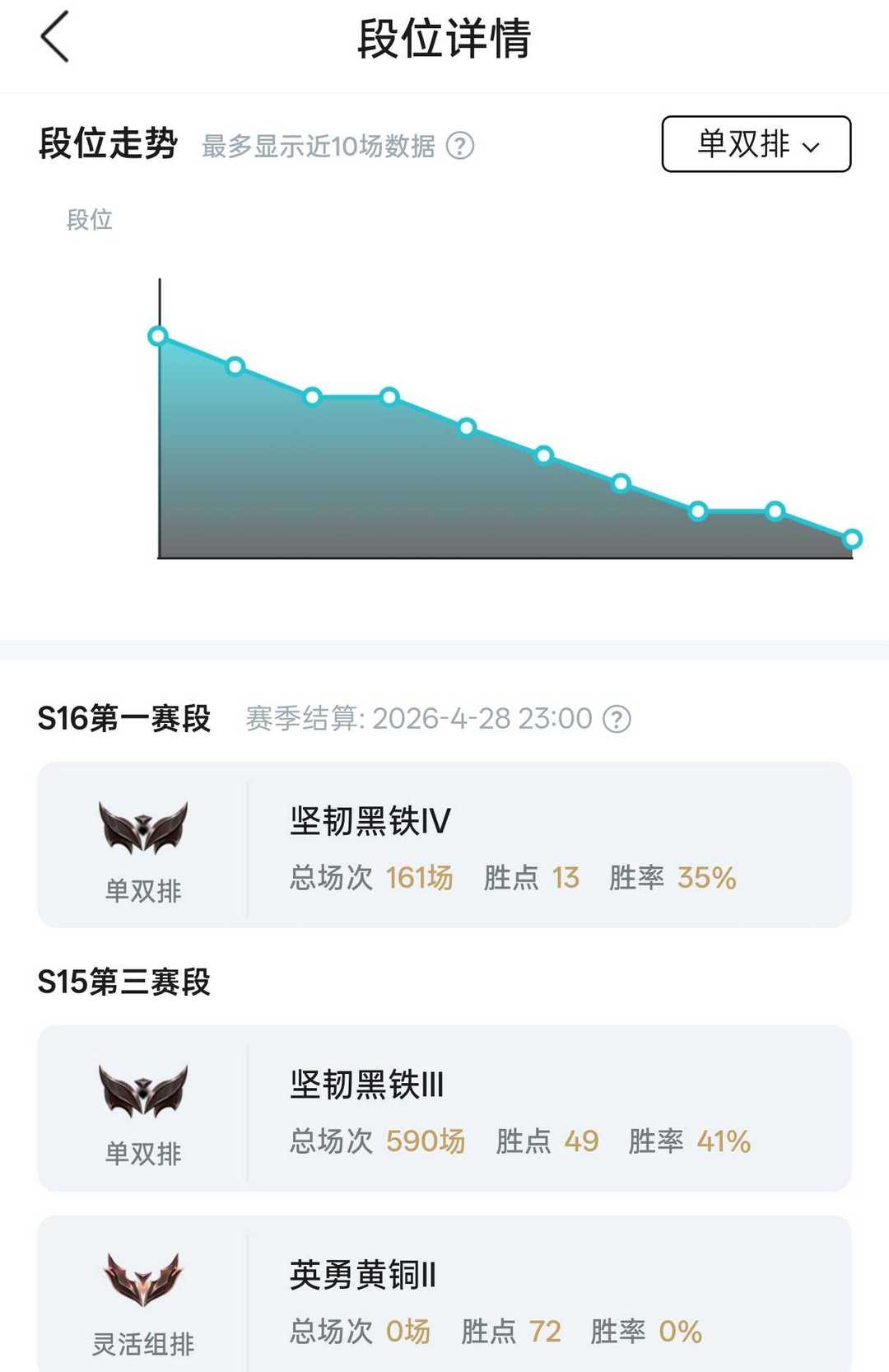This screenshot has height=1372, width=889.
Task: Tap the S16第一赛段 section header
Action: click(x=125, y=718)
